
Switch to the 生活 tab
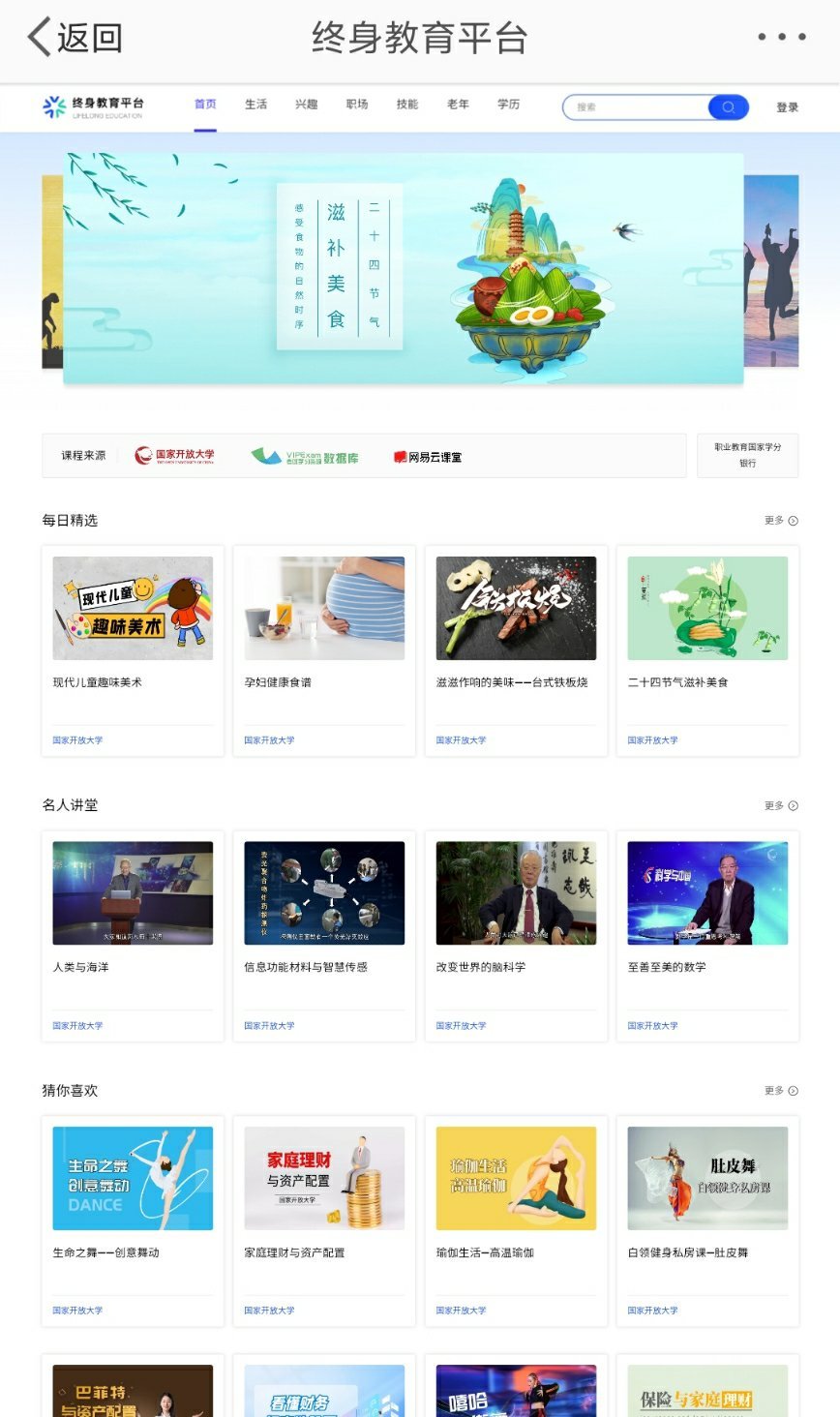255,105
